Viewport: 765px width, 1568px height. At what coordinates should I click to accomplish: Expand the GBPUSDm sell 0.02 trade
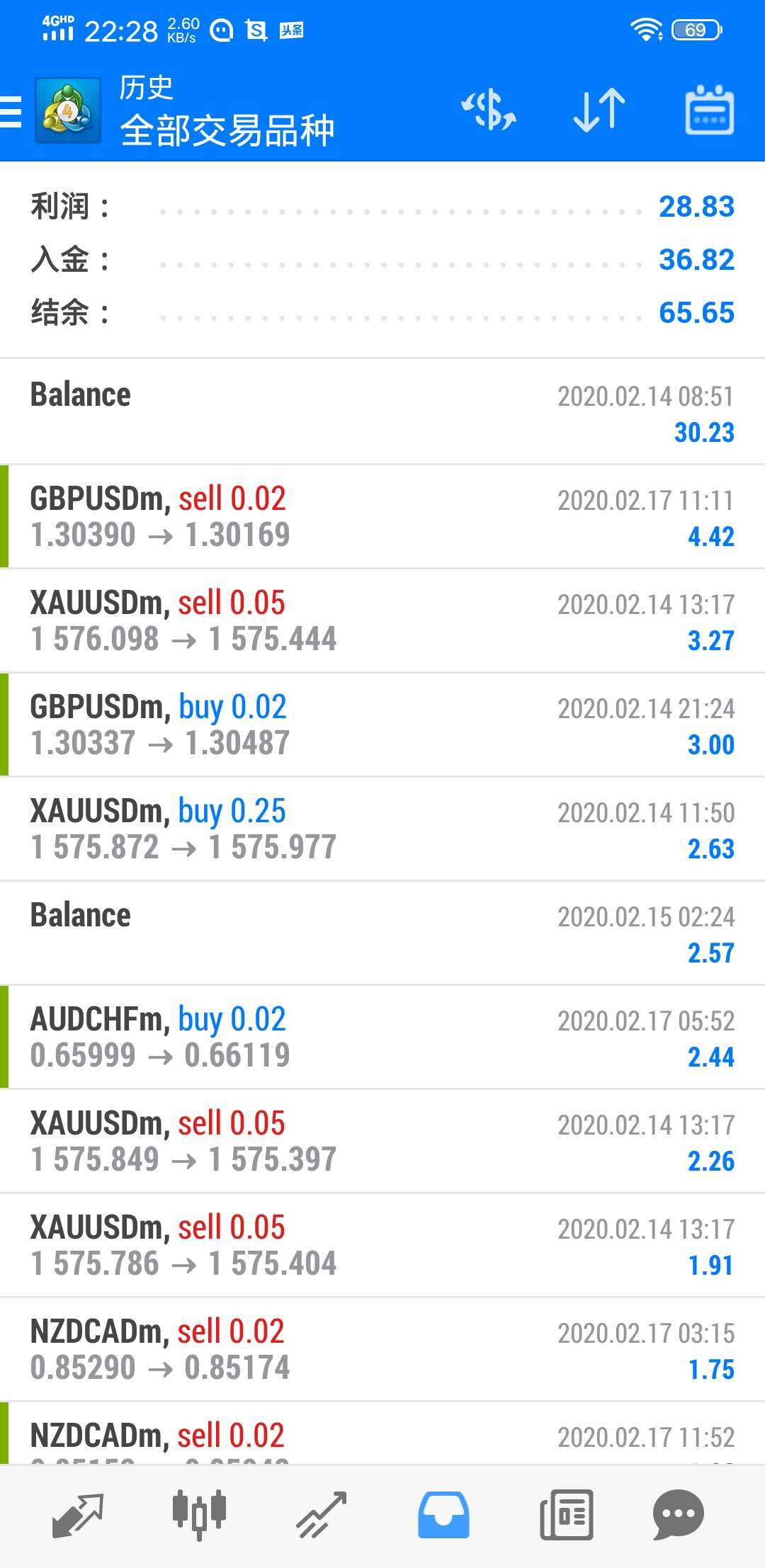(382, 517)
